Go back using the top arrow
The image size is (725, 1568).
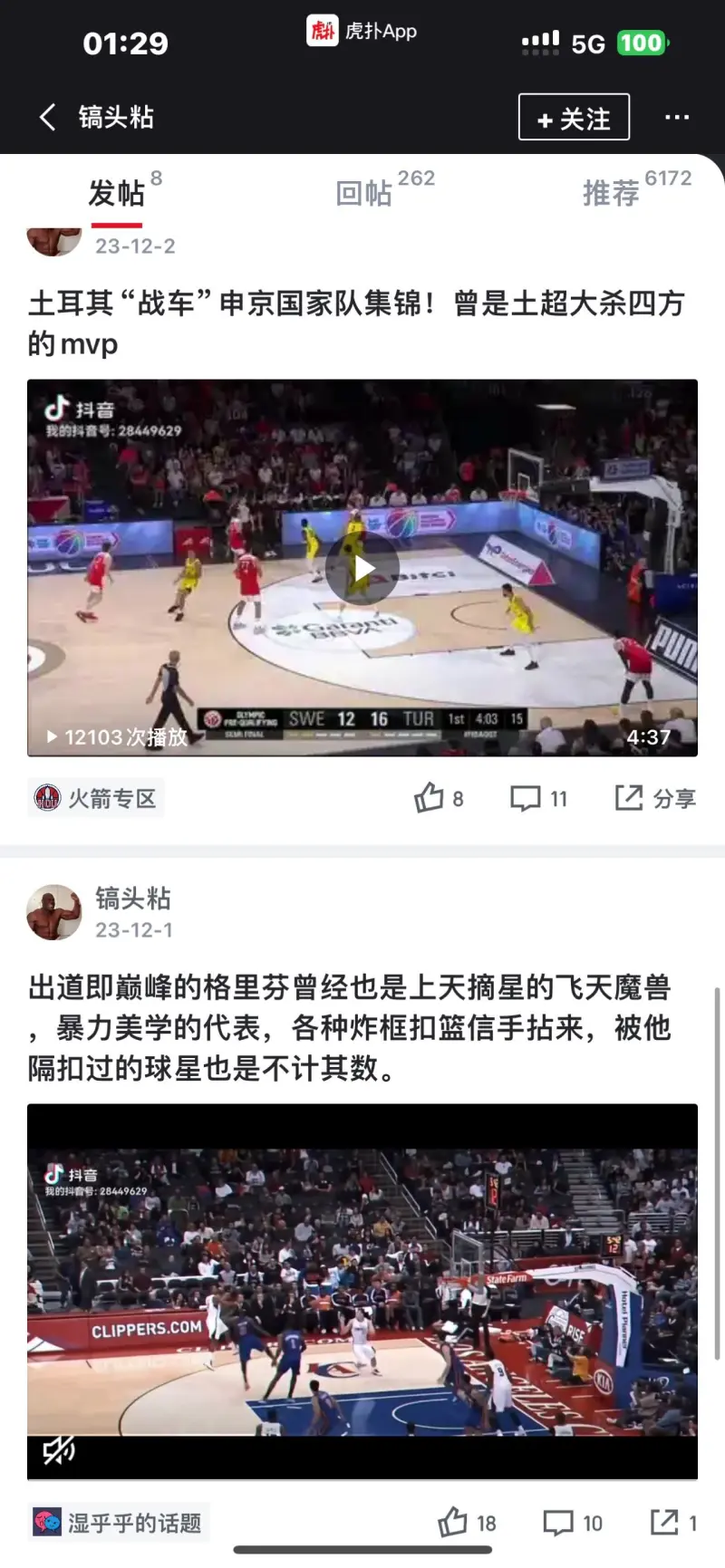[47, 117]
